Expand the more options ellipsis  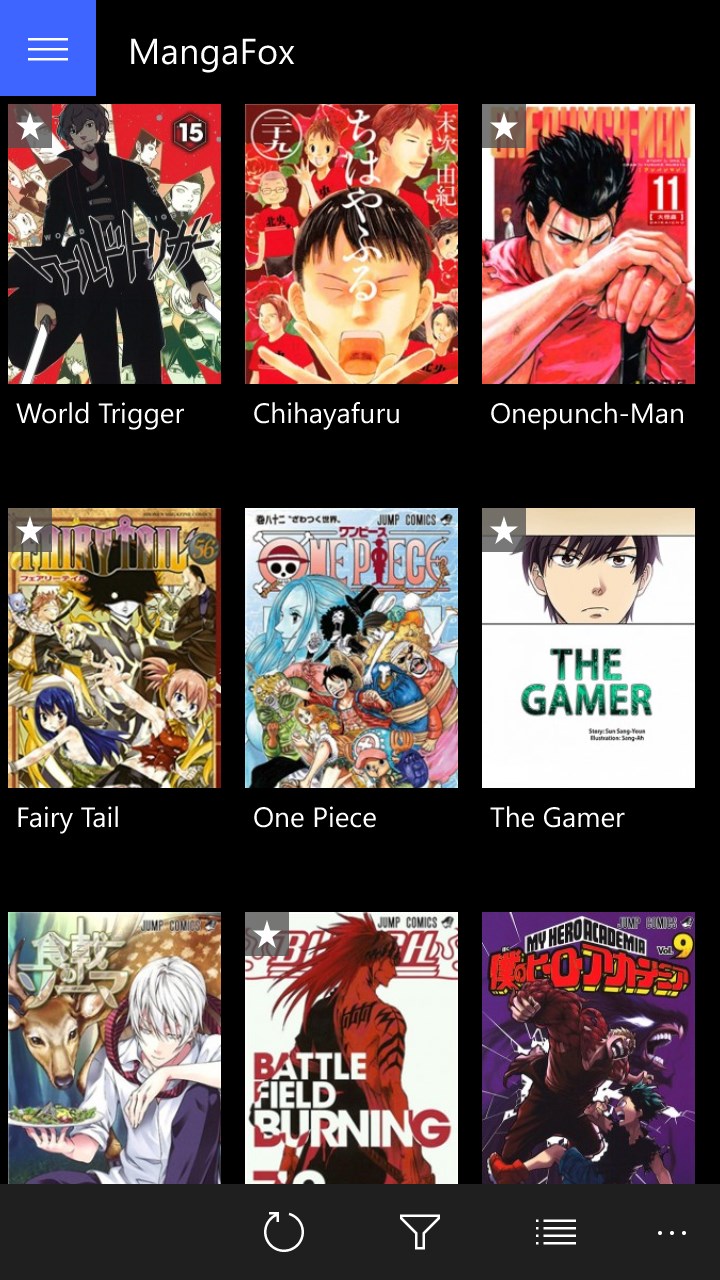(672, 1232)
